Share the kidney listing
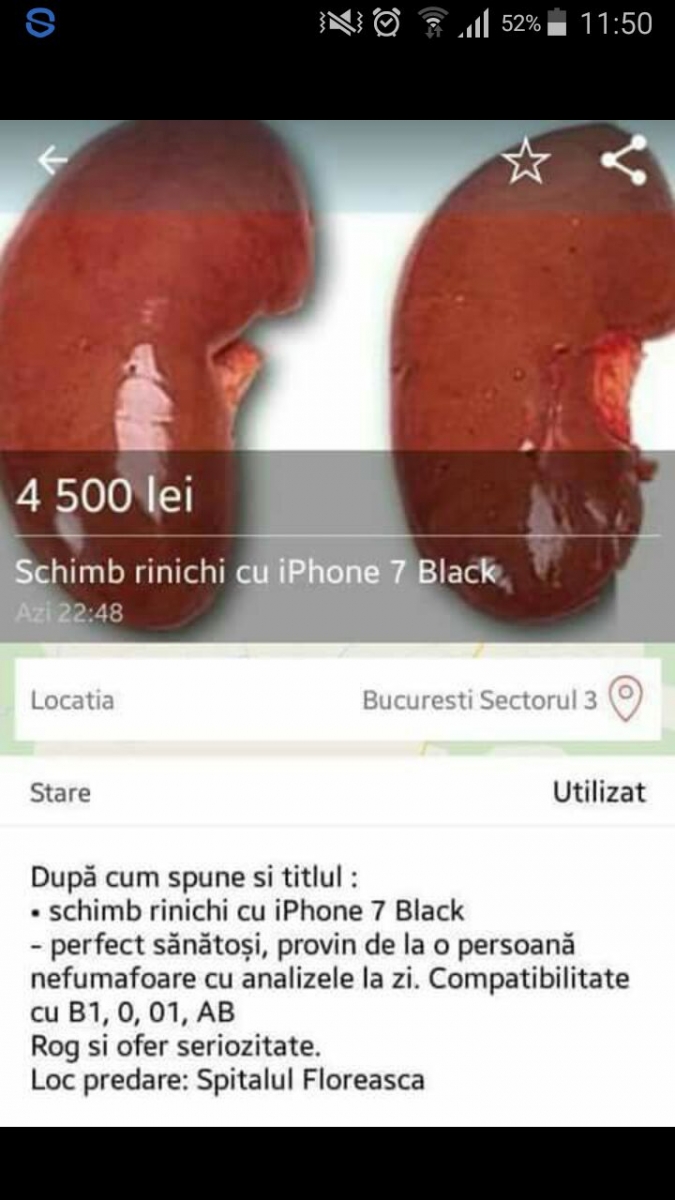 [623, 160]
